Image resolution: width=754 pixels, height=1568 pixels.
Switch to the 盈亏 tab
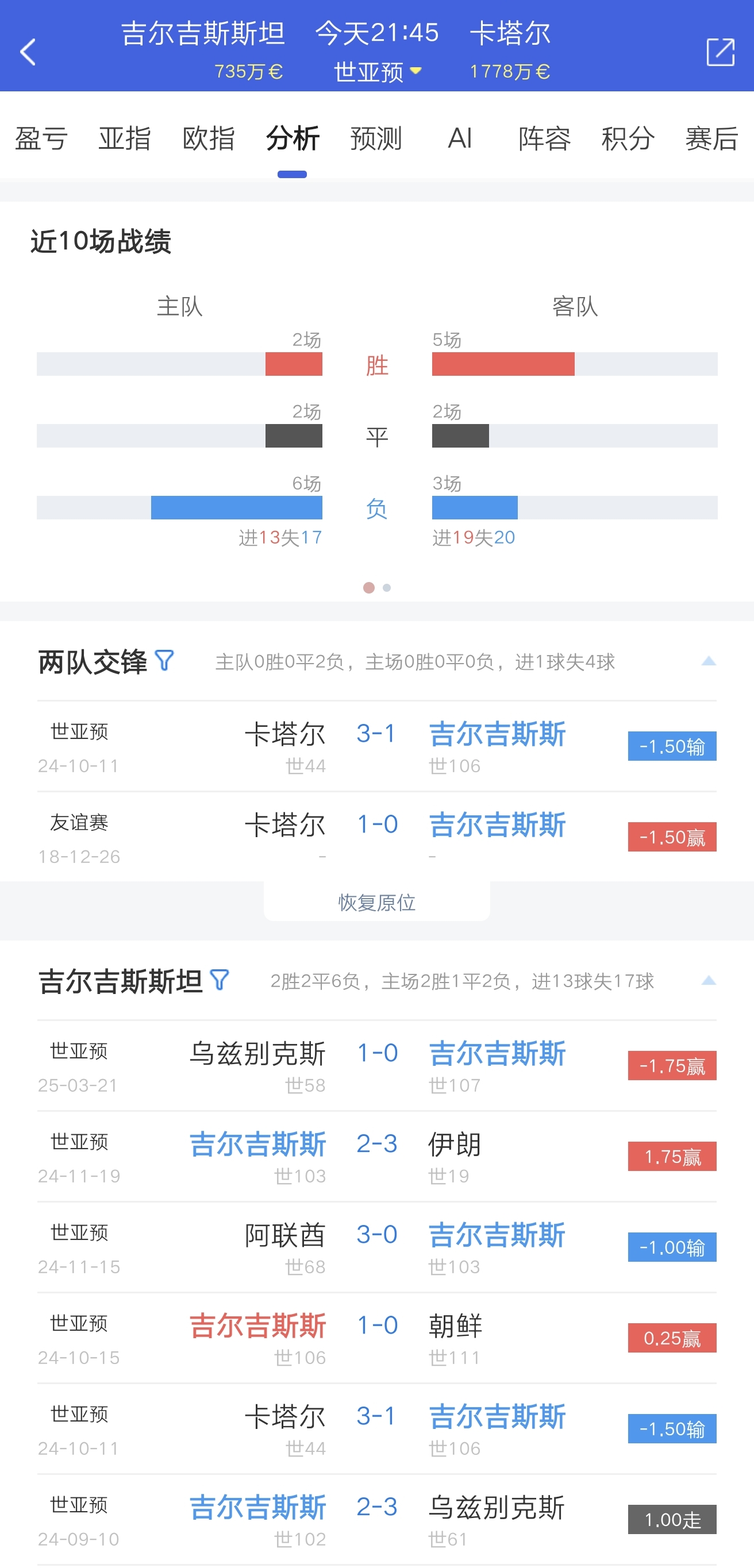click(41, 139)
